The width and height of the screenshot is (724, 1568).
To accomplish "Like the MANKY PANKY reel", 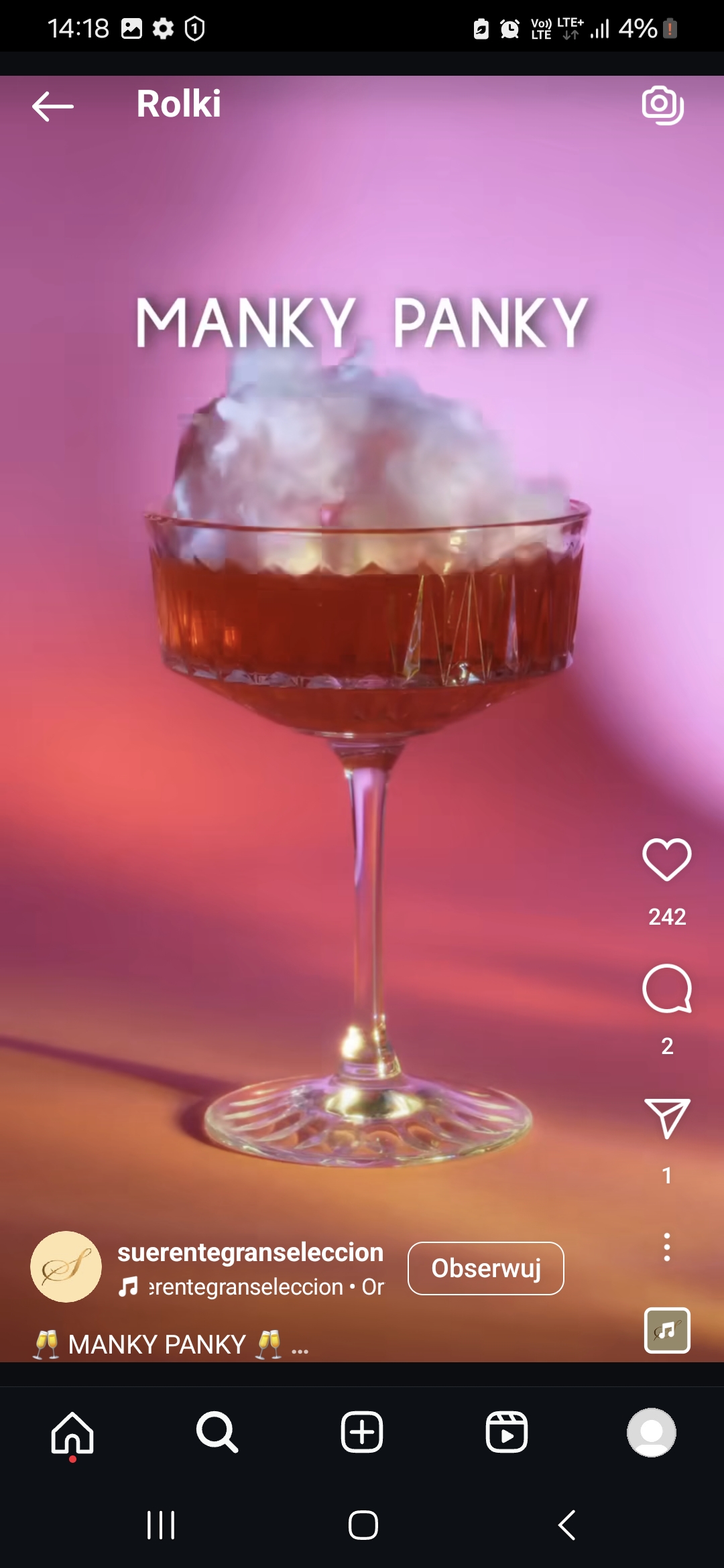I will tap(666, 860).
